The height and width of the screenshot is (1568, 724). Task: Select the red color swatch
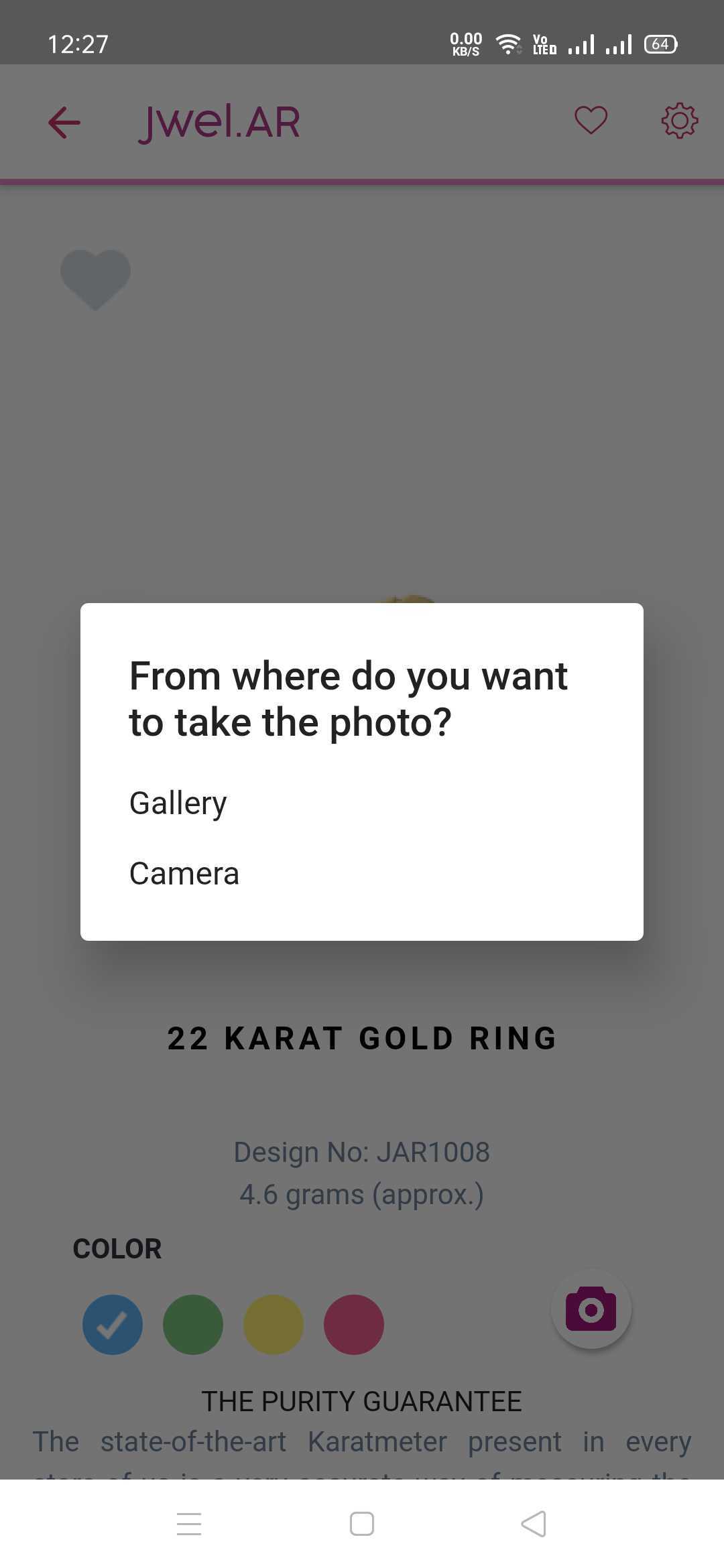pyautogui.click(x=354, y=1325)
